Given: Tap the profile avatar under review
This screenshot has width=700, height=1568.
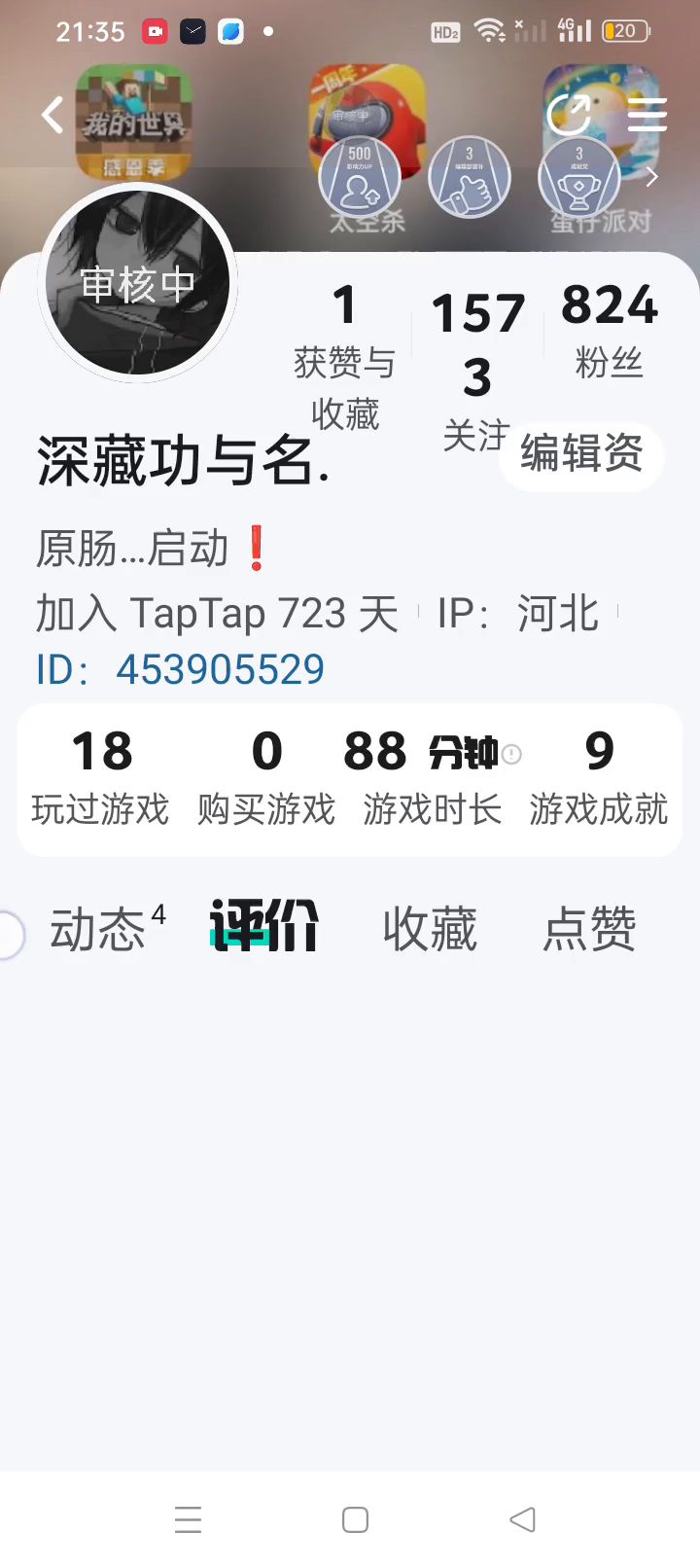Looking at the screenshot, I should coord(137,283).
